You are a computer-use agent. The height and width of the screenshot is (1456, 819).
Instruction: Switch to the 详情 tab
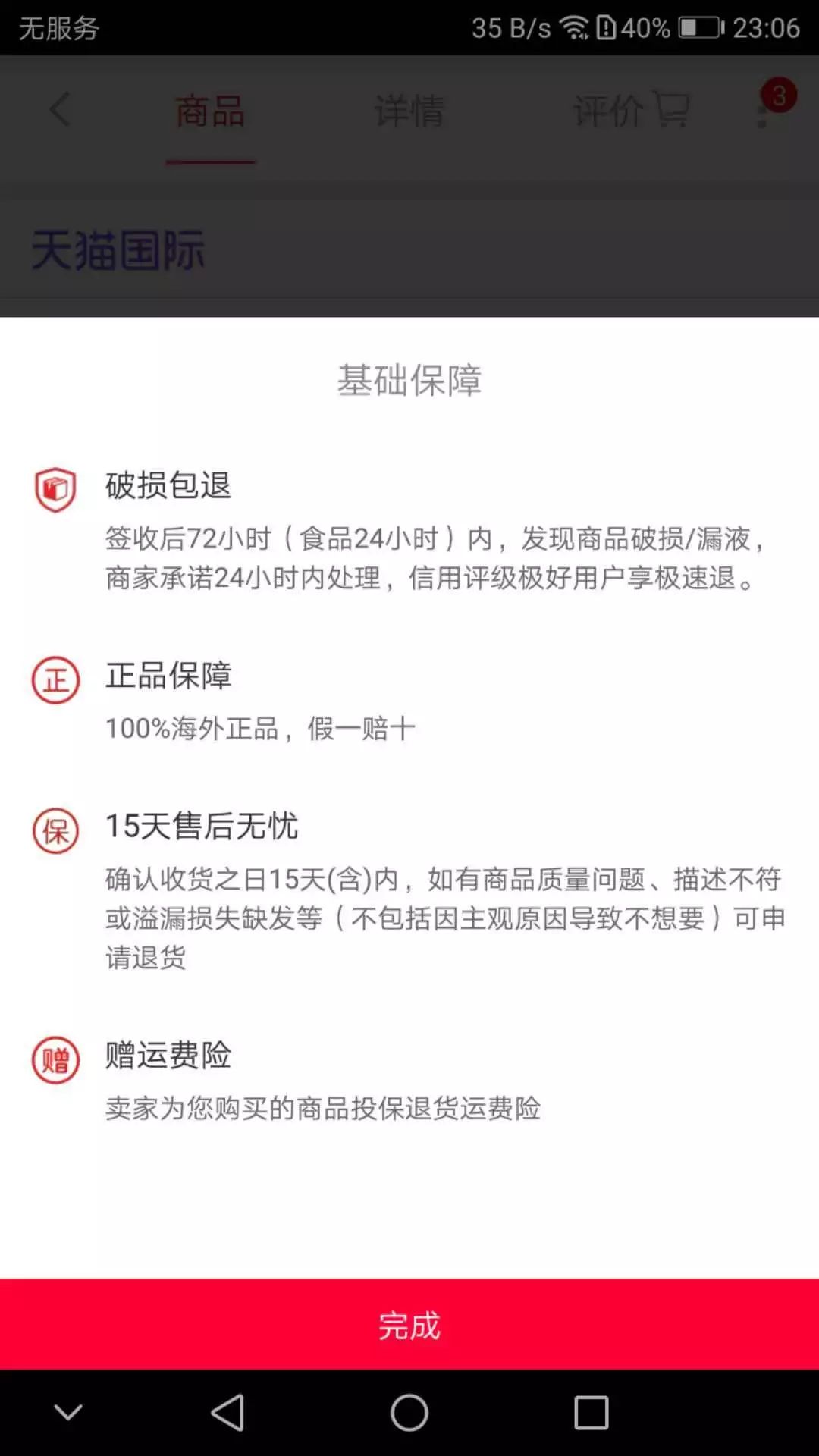409,110
